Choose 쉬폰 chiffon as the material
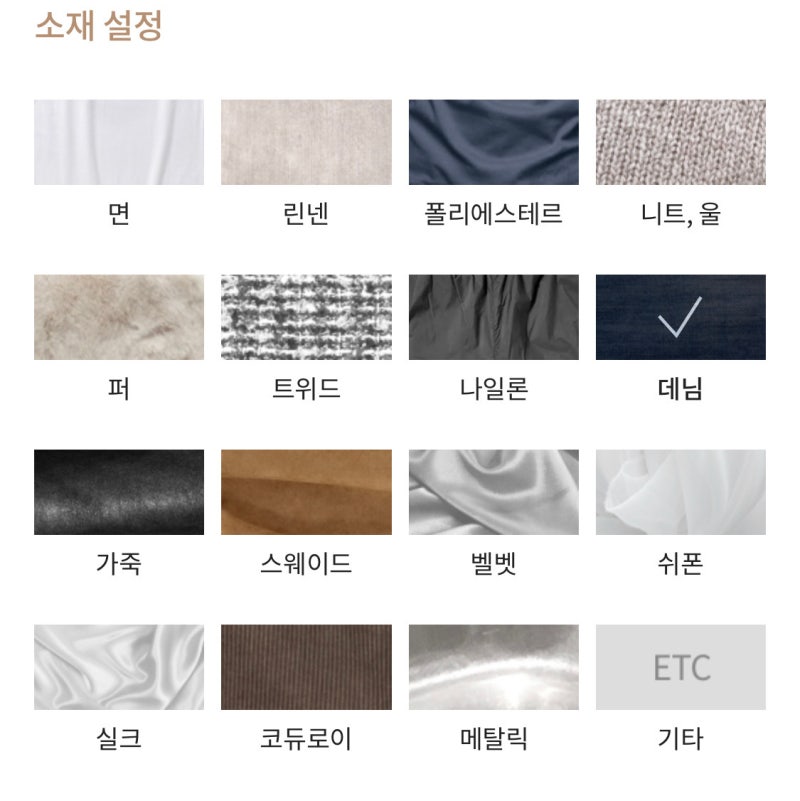Screen dimensions: 800x801 (x=681, y=492)
